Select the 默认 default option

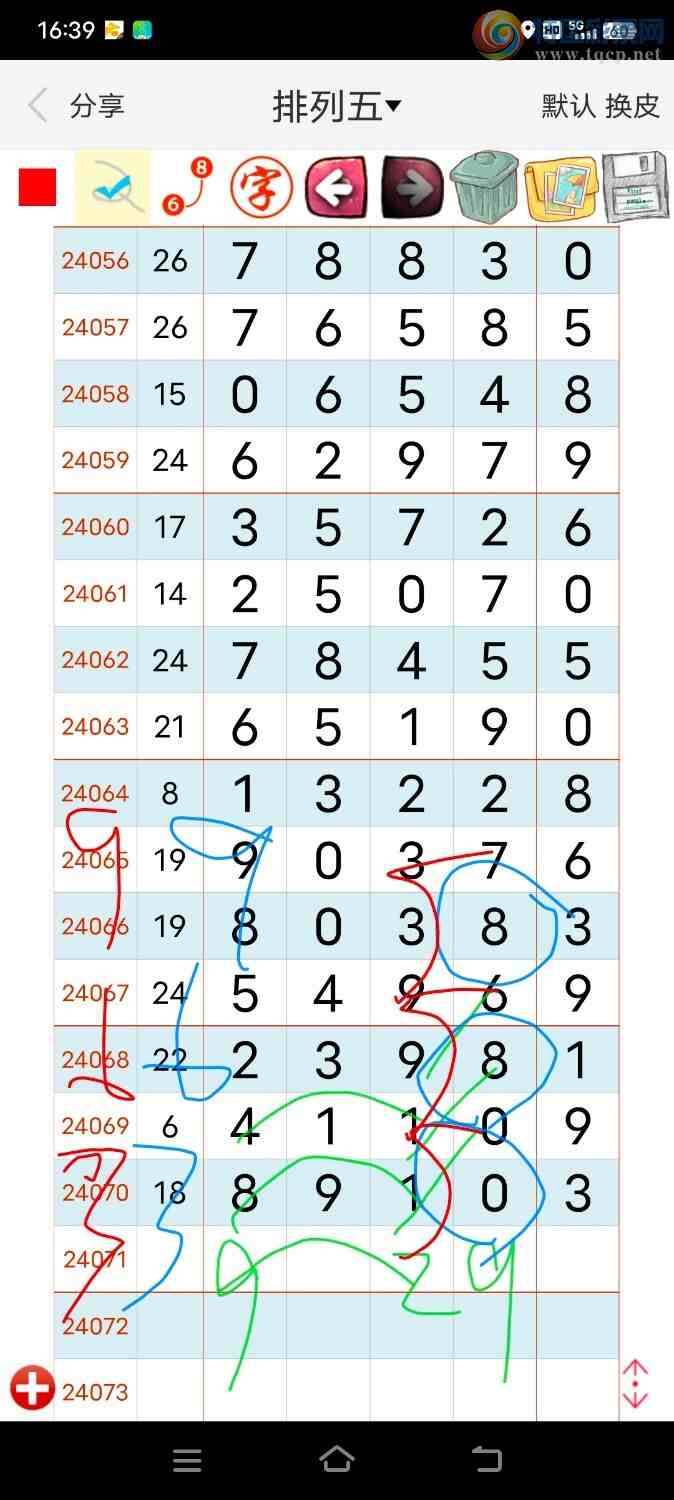coord(568,106)
